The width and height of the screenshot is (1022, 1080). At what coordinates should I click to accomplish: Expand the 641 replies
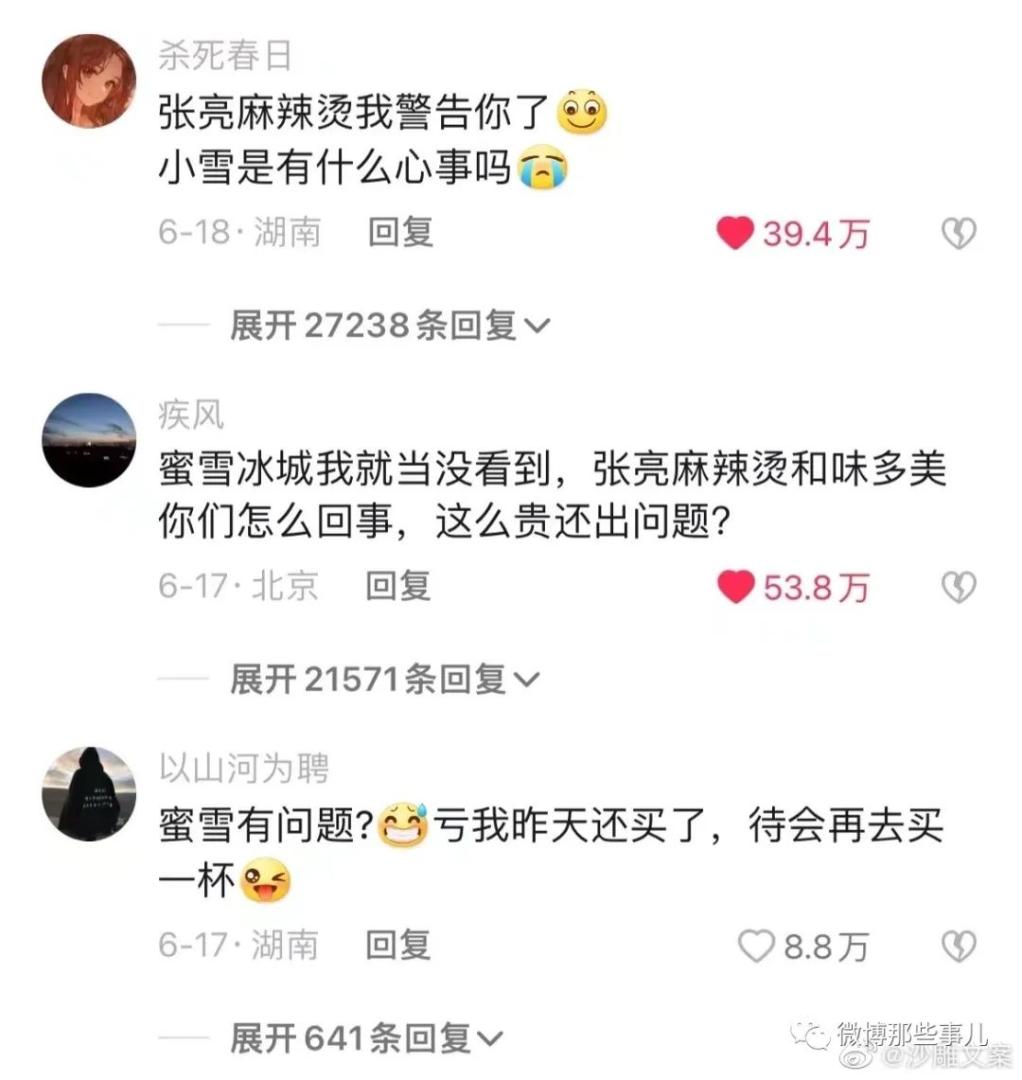[365, 1039]
